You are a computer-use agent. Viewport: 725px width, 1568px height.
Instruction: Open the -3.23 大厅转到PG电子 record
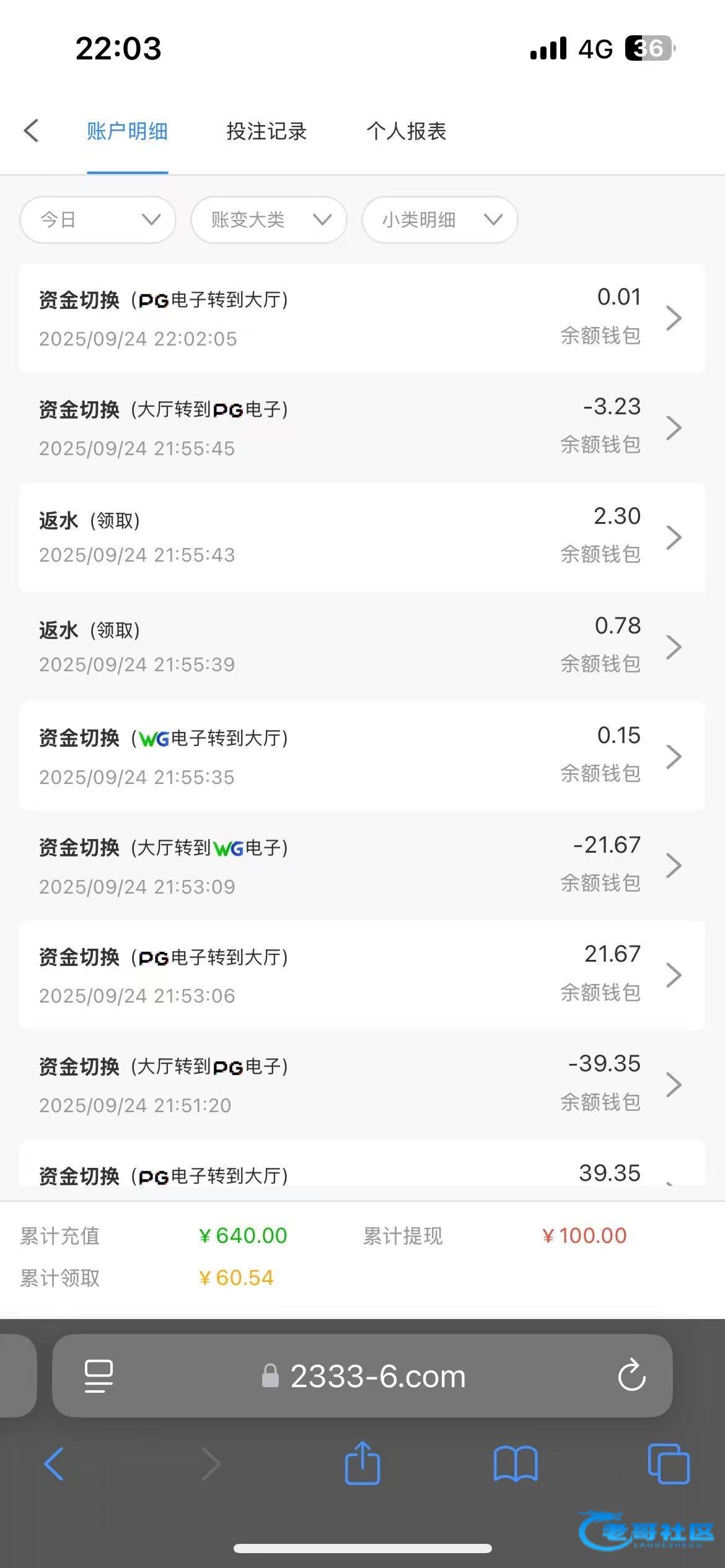click(362, 428)
